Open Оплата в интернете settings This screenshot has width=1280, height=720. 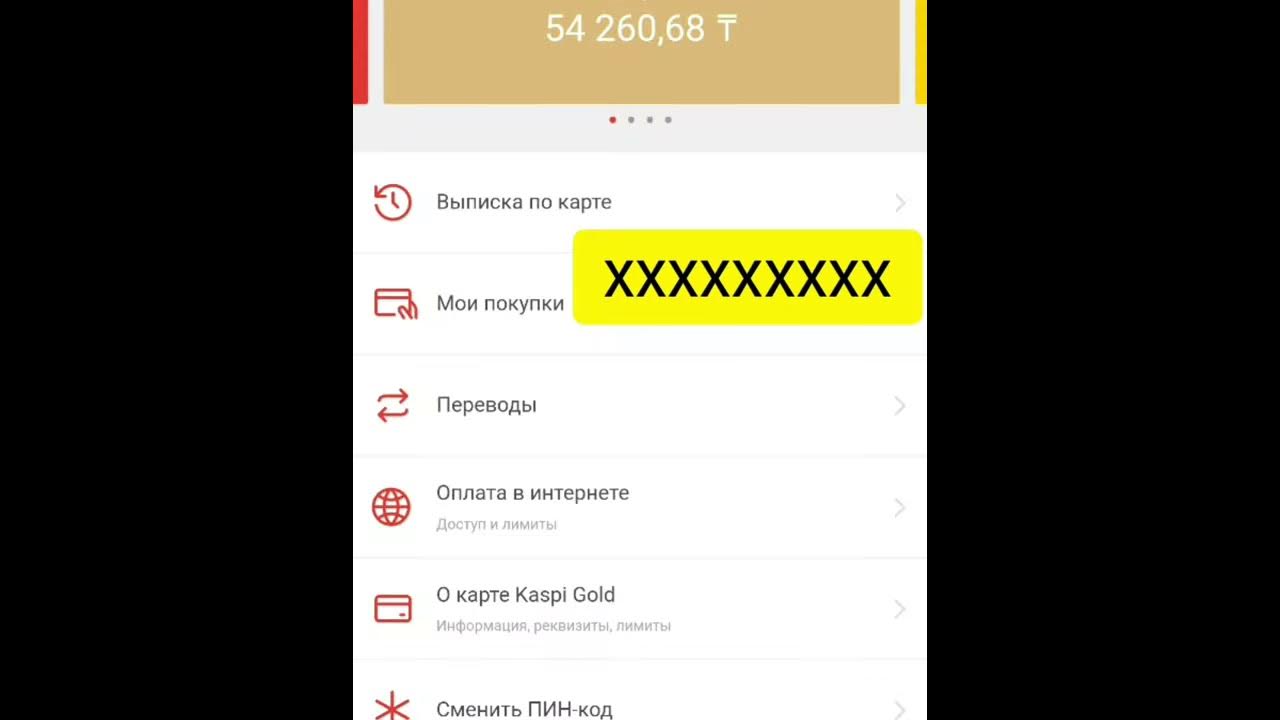click(532, 506)
